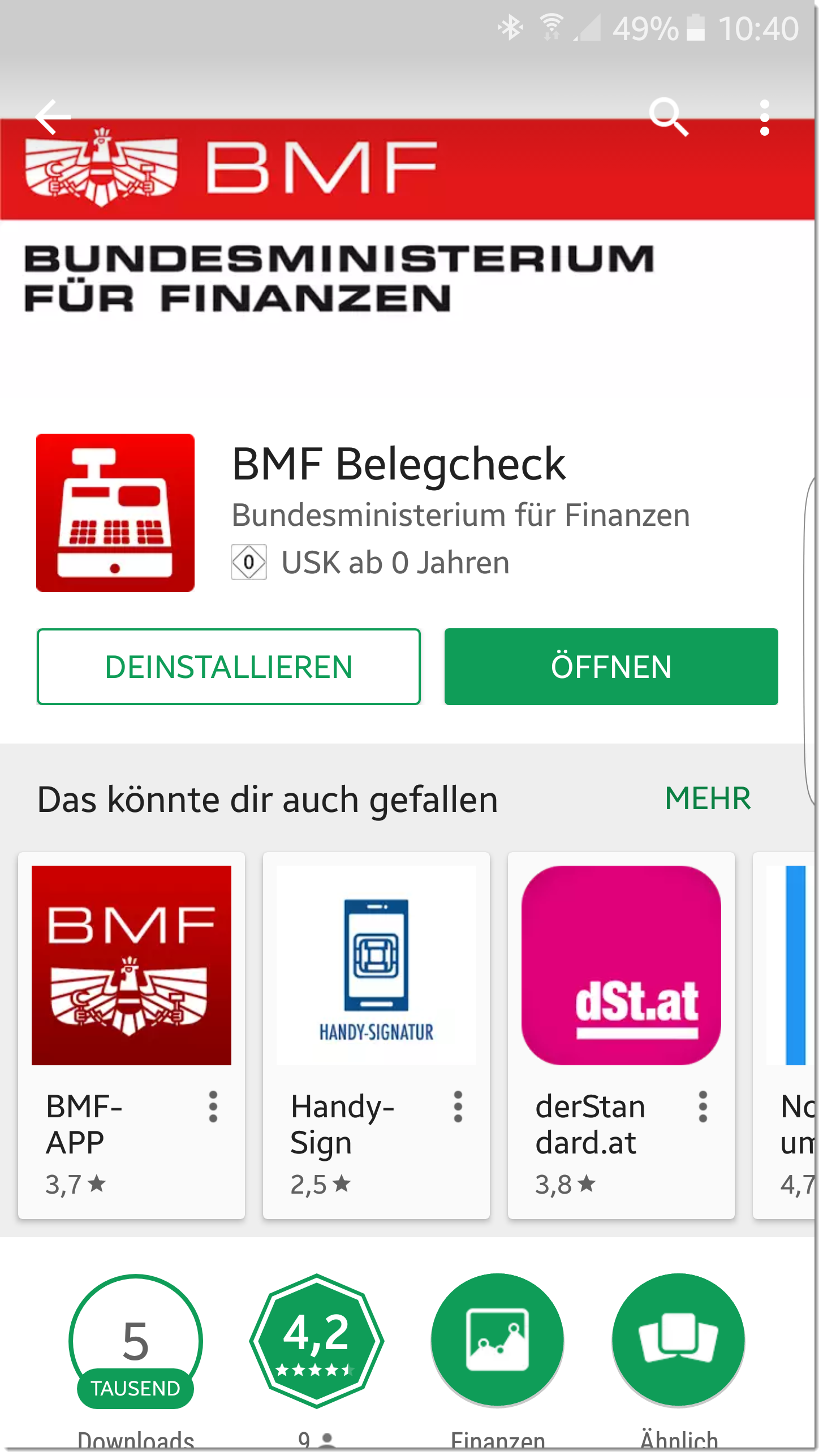Open options menu for BMF-APP
823x1456 pixels.
213,1107
